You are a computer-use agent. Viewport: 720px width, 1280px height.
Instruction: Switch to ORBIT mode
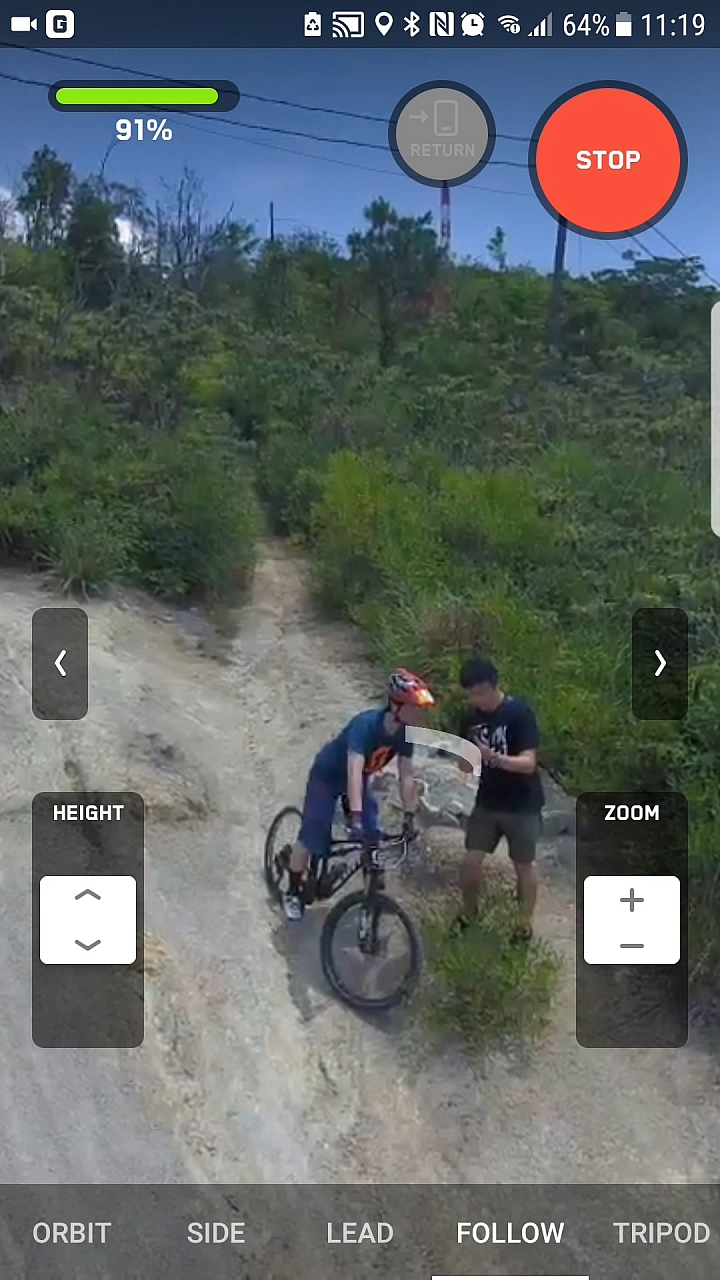tap(72, 1233)
